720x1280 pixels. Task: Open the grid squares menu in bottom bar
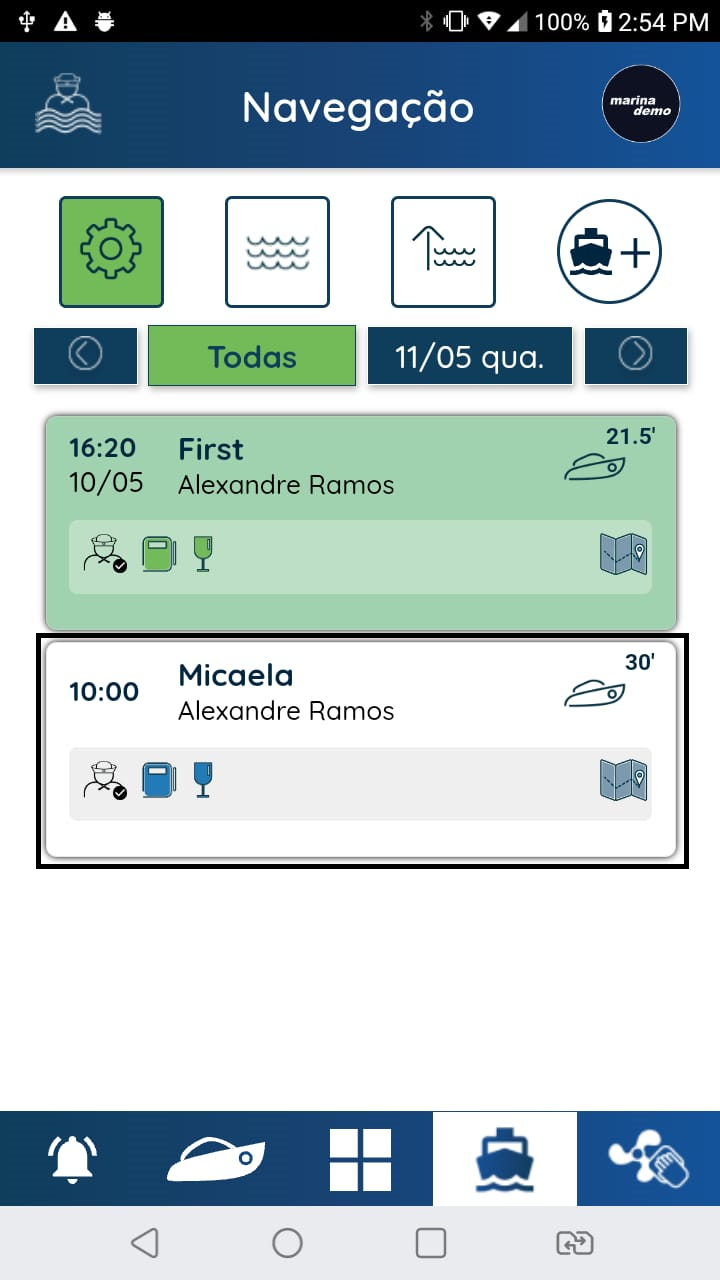[x=360, y=1157]
